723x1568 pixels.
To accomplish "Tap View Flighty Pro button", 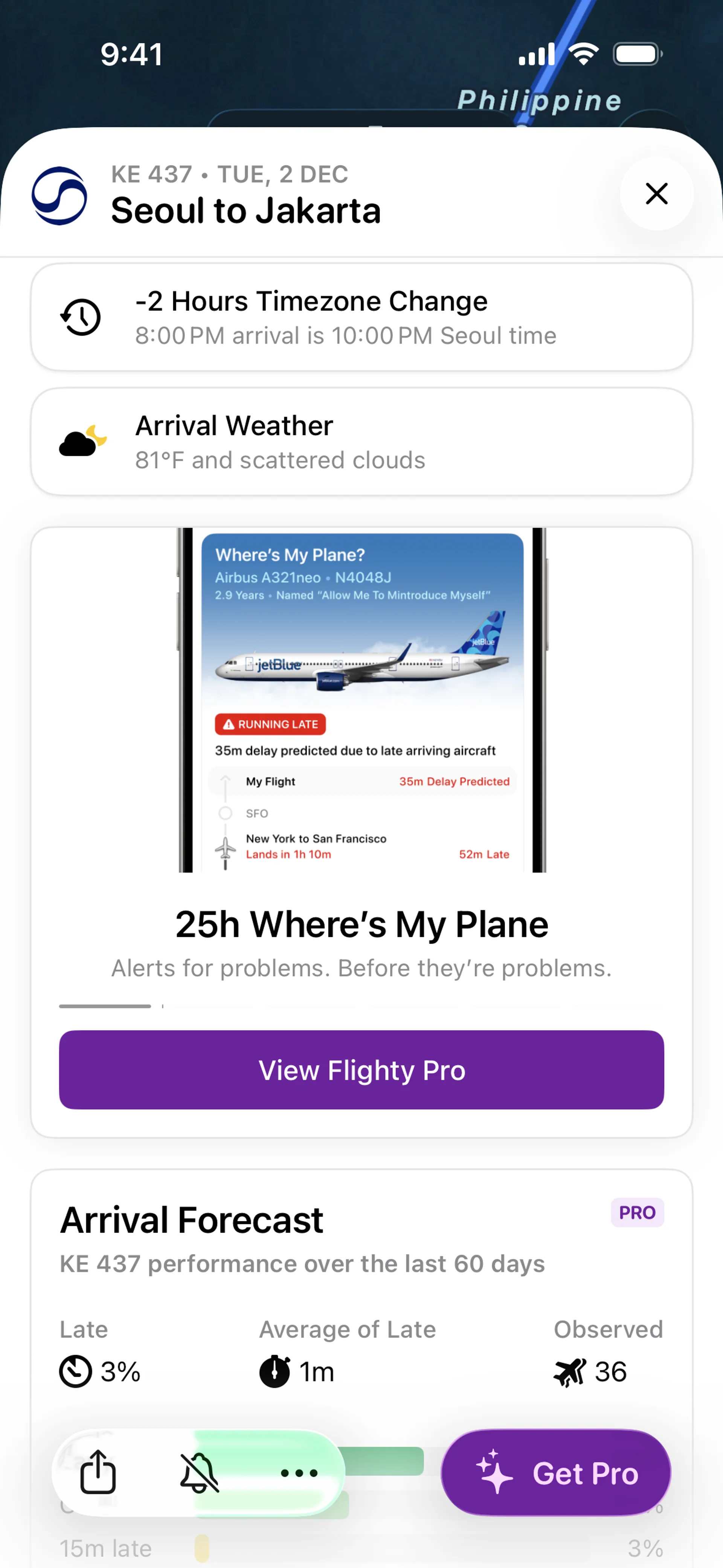I will tap(361, 1070).
